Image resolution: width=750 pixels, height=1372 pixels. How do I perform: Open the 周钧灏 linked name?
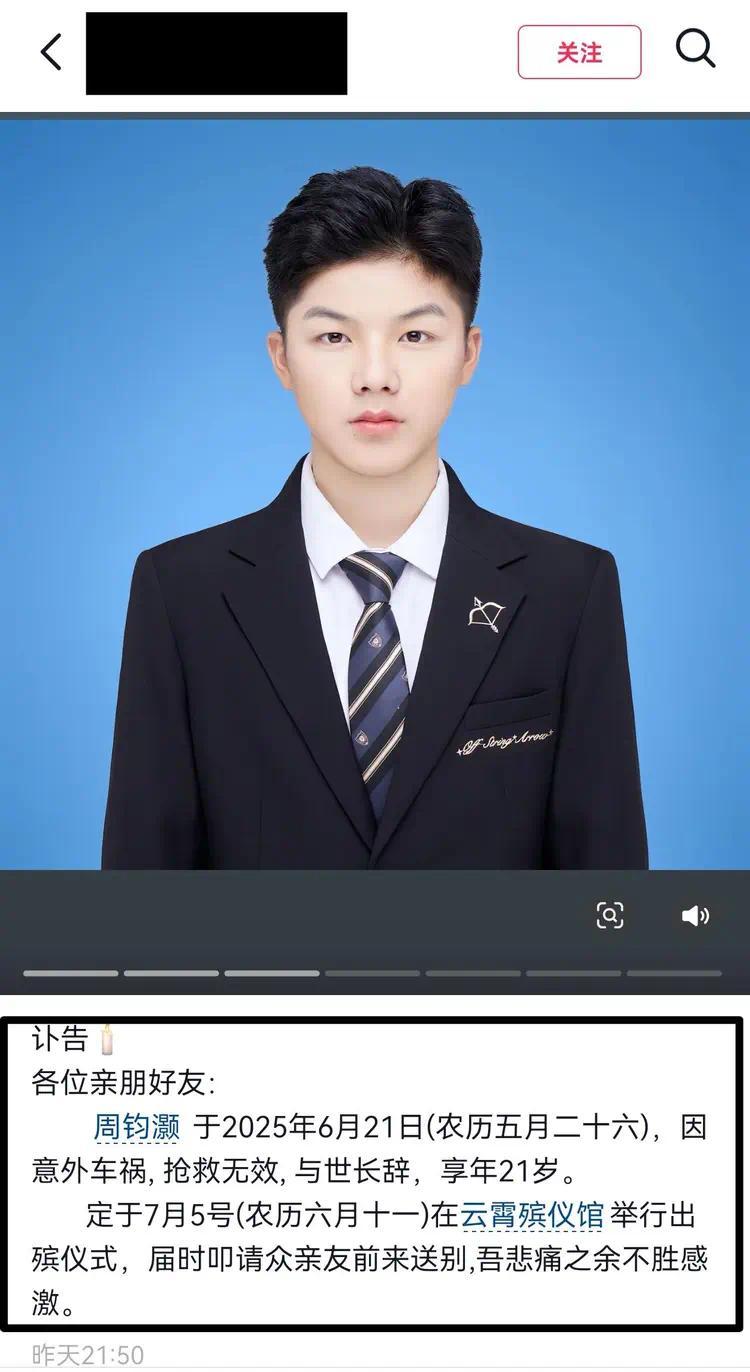pyautogui.click(x=137, y=1127)
